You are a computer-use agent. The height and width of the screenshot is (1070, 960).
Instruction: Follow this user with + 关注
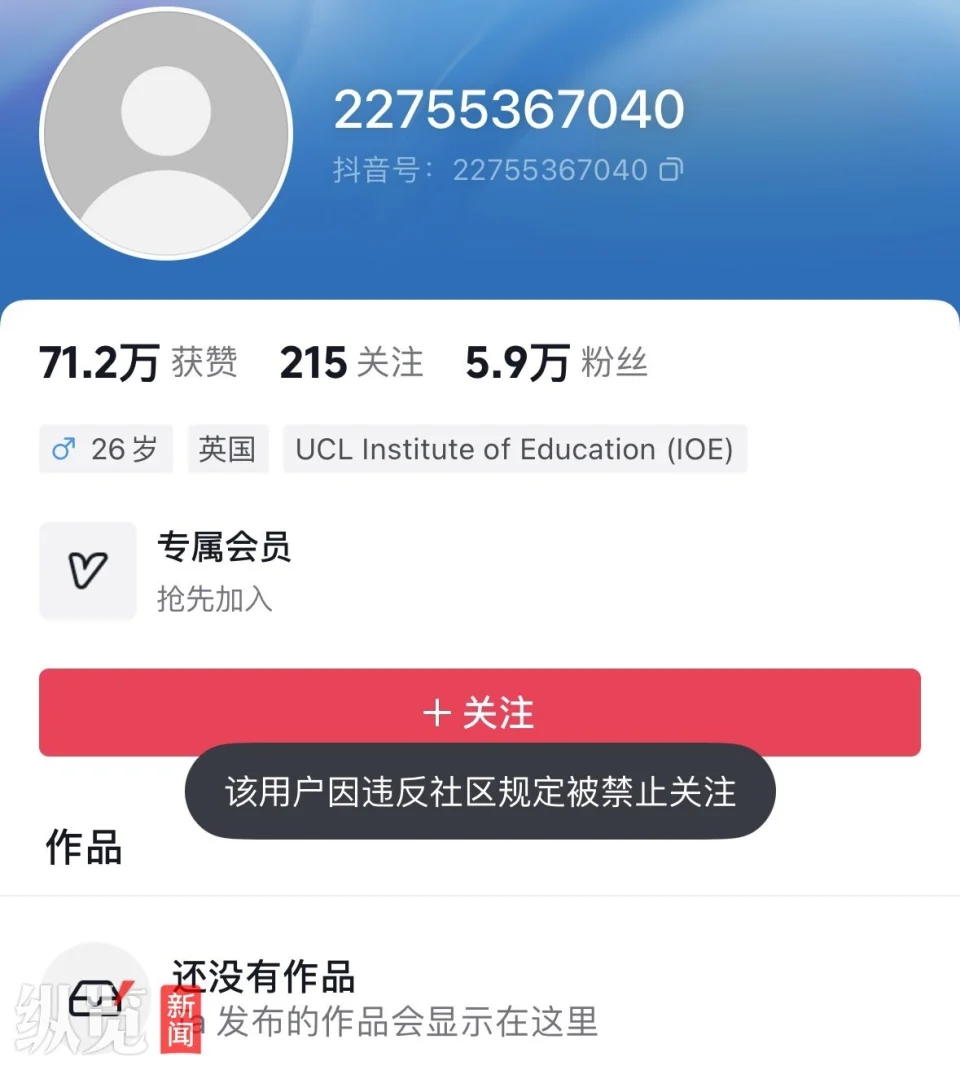pos(479,712)
